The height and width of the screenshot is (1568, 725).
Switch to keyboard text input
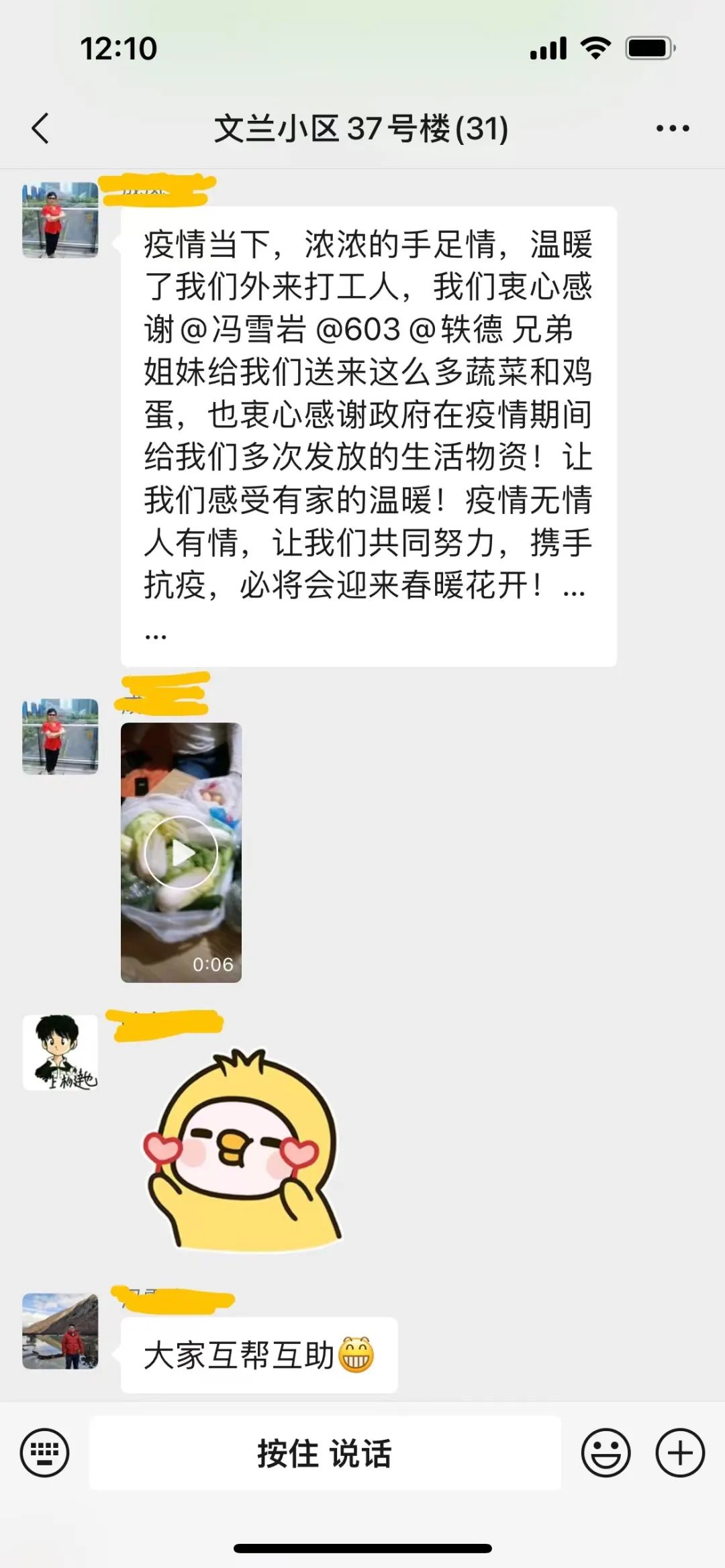45,1453
